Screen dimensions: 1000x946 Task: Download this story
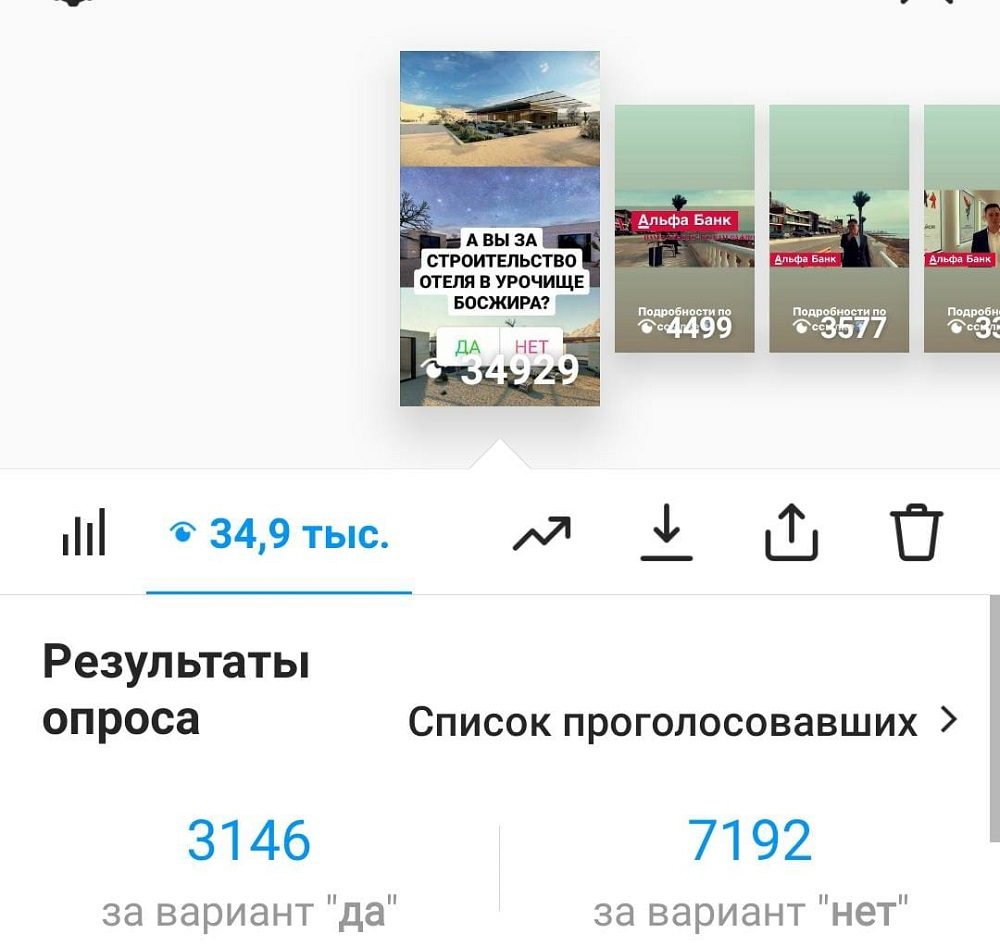click(x=666, y=533)
